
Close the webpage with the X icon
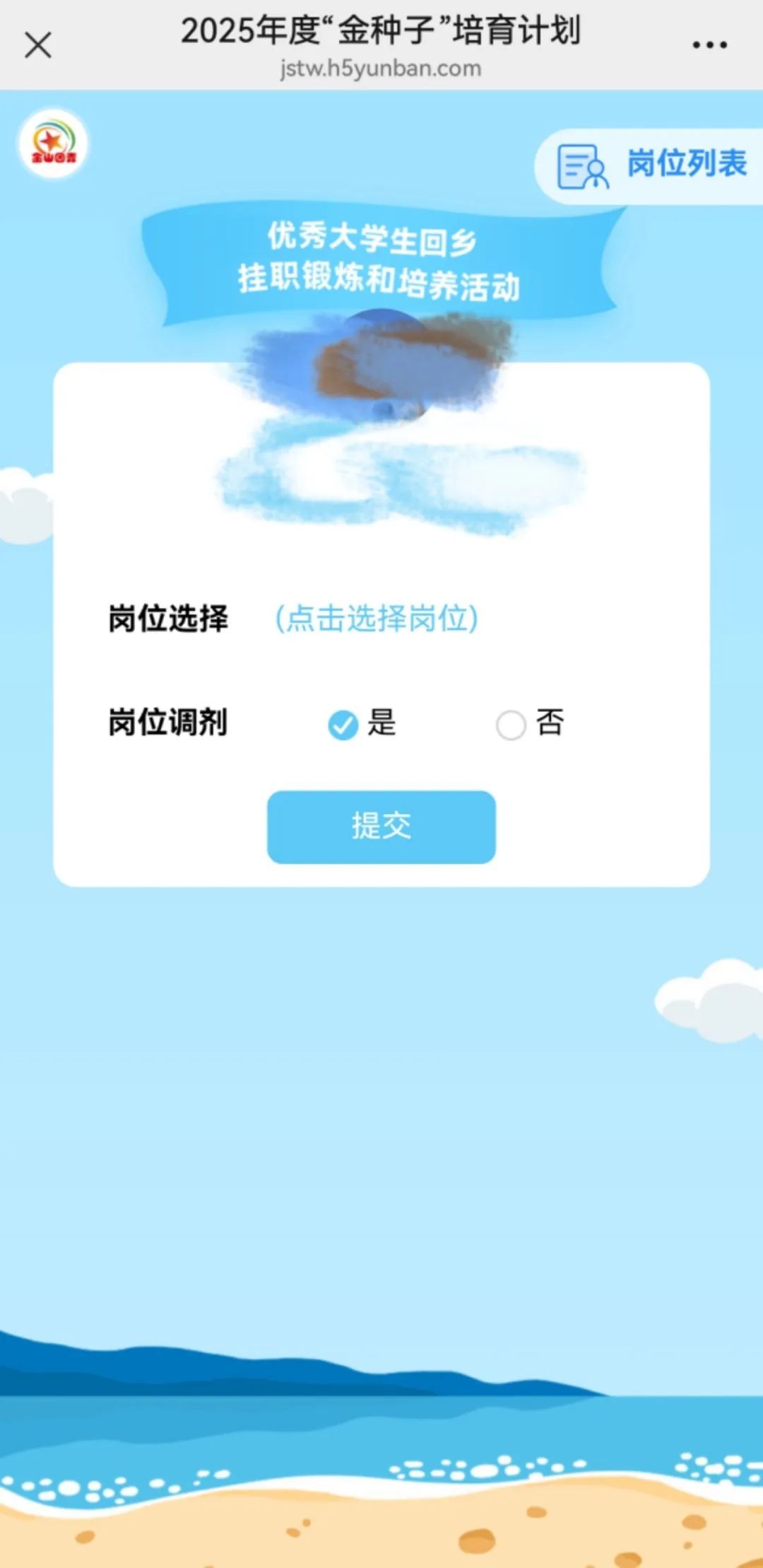(x=38, y=46)
